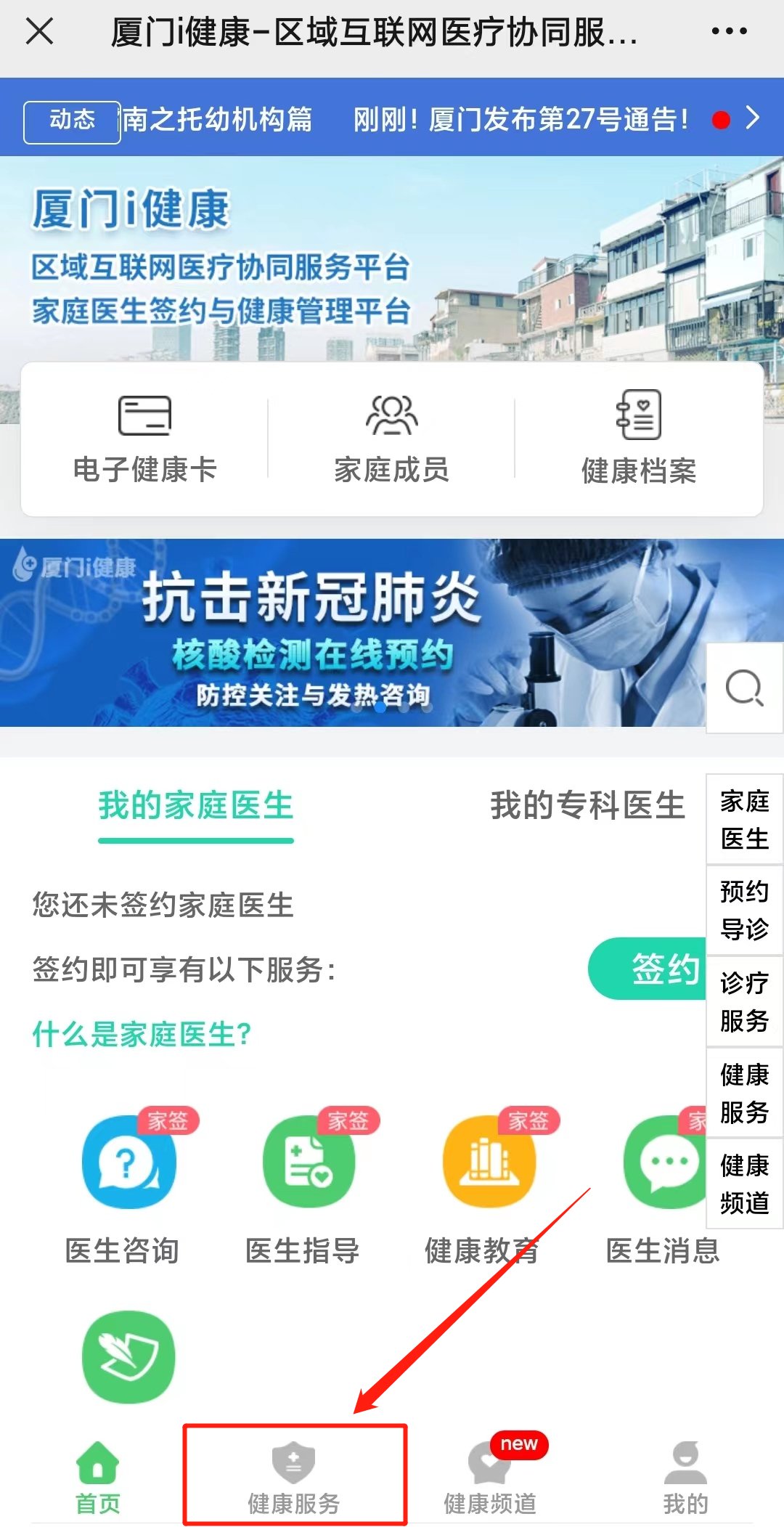Screen dimensions: 784x1527
Task: Tap the floating search icon
Action: [x=744, y=688]
